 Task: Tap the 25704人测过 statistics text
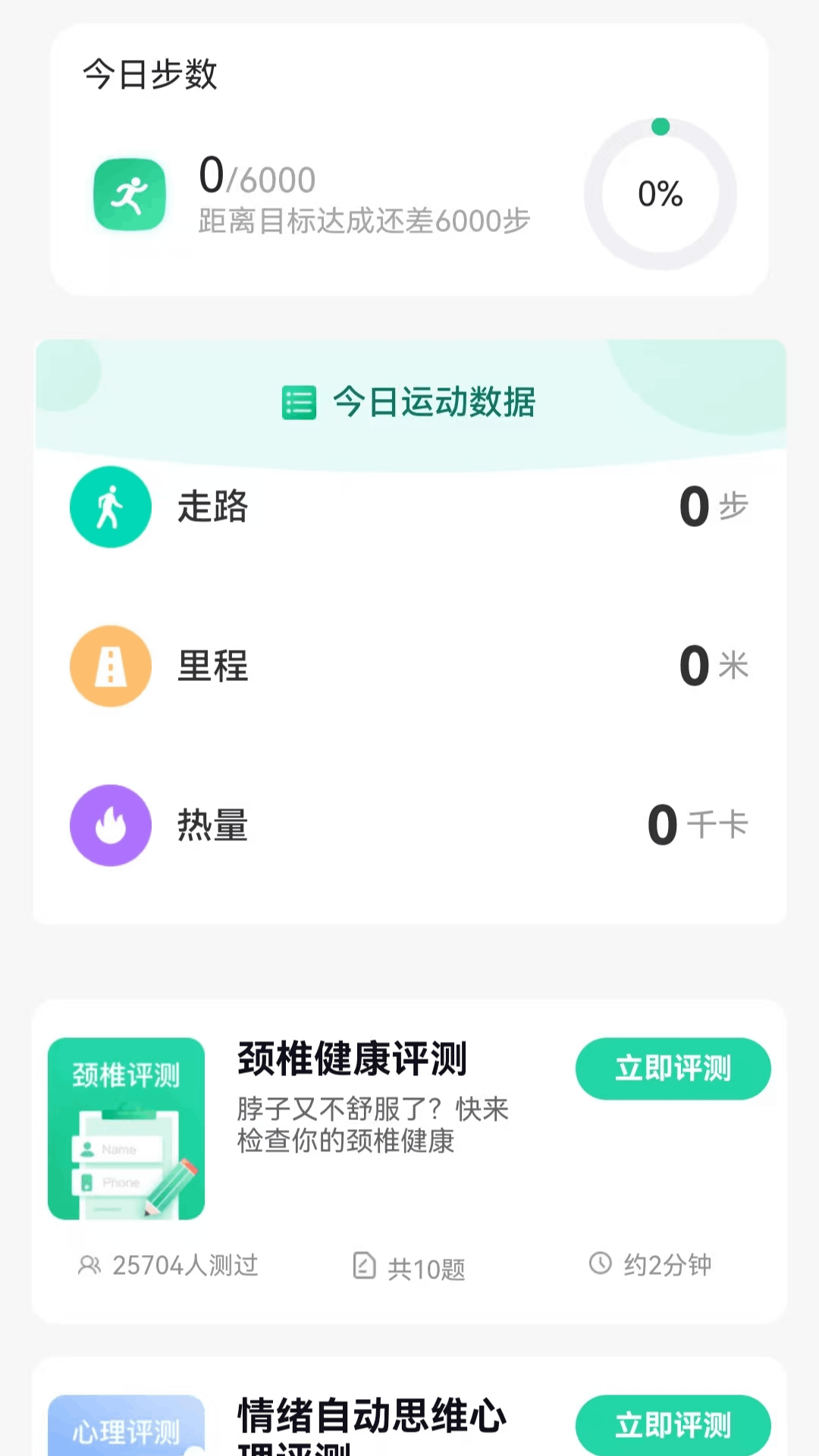point(185,1265)
